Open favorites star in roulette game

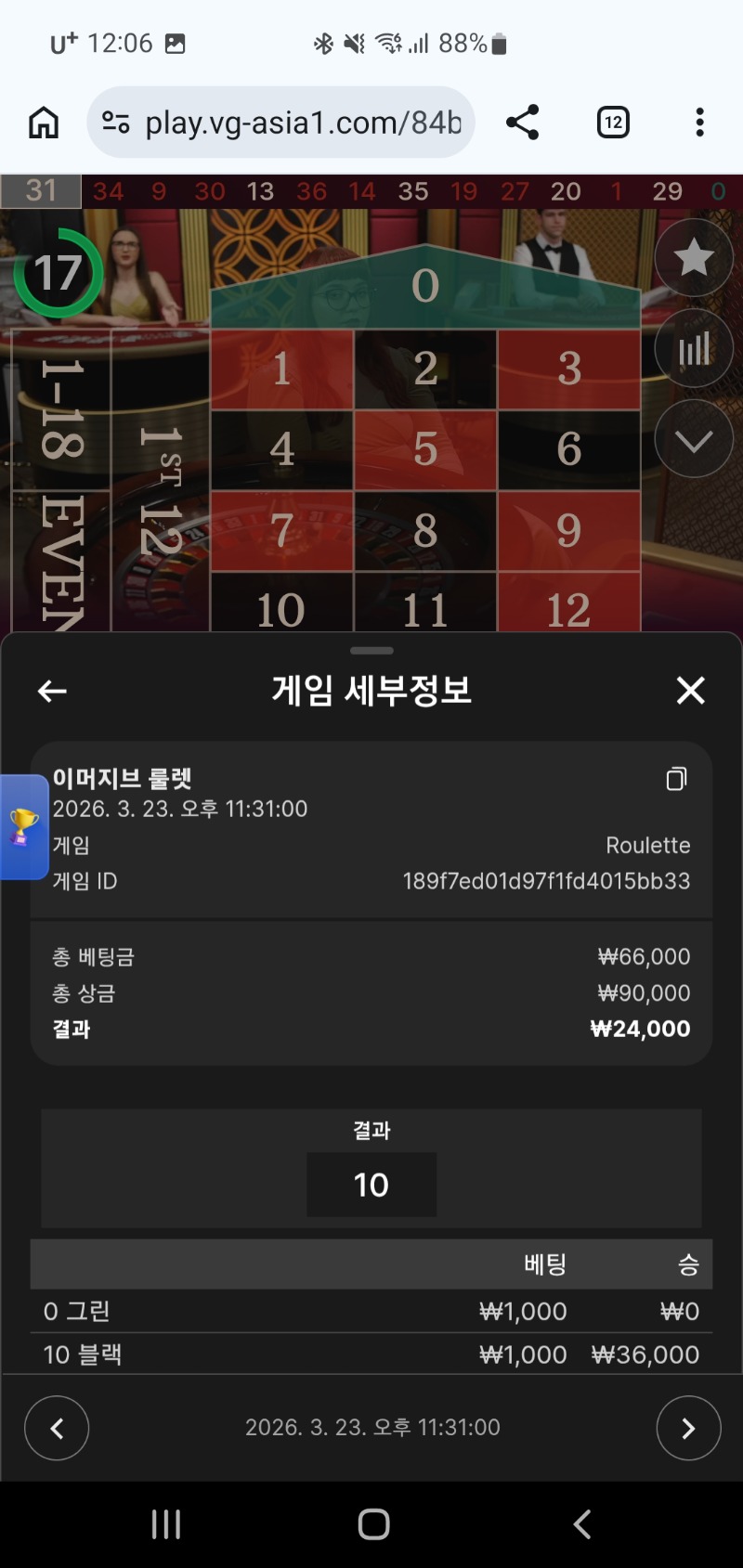click(x=693, y=258)
